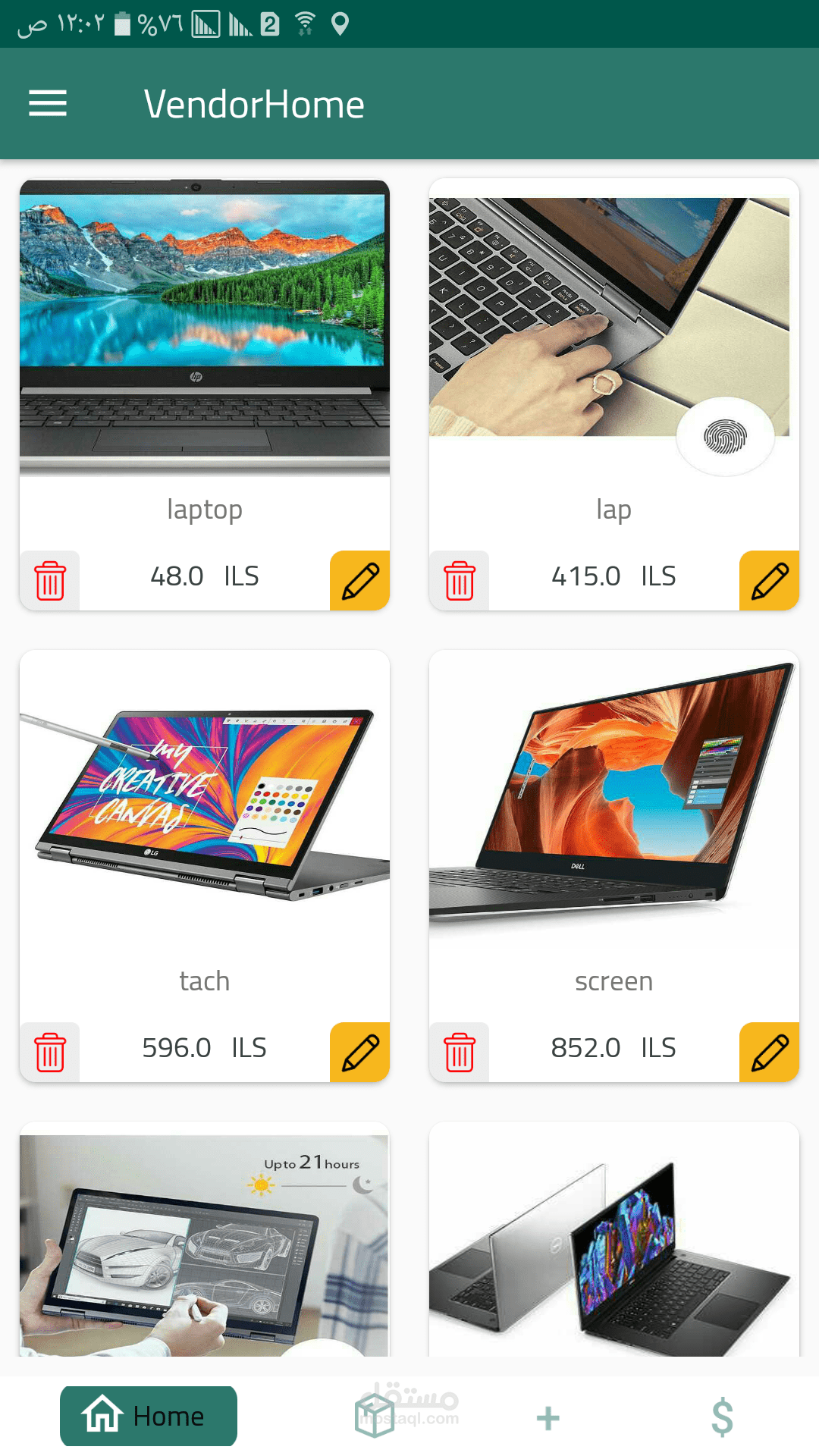Delete the laptop product
The height and width of the screenshot is (1456, 819).
coord(50,580)
